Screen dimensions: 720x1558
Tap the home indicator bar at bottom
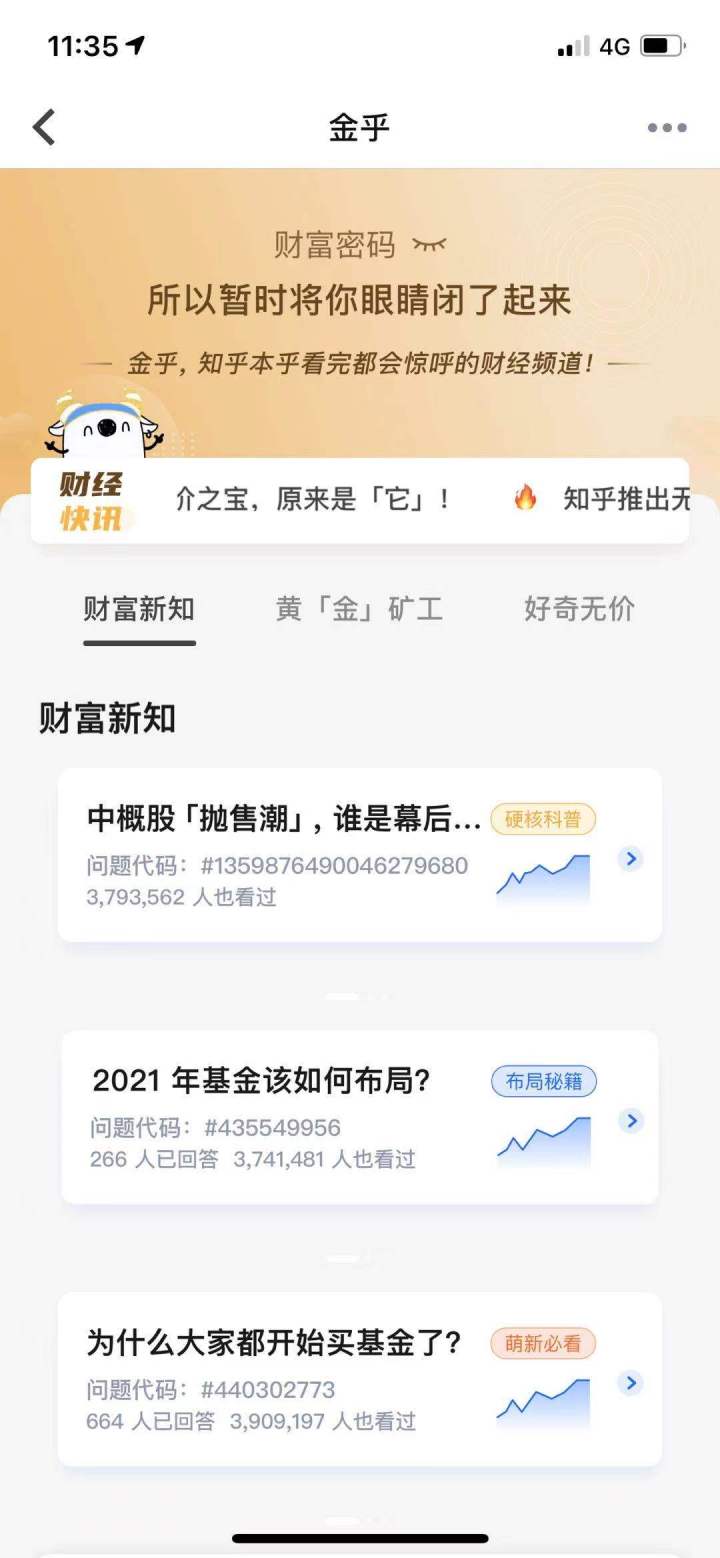click(x=360, y=1538)
